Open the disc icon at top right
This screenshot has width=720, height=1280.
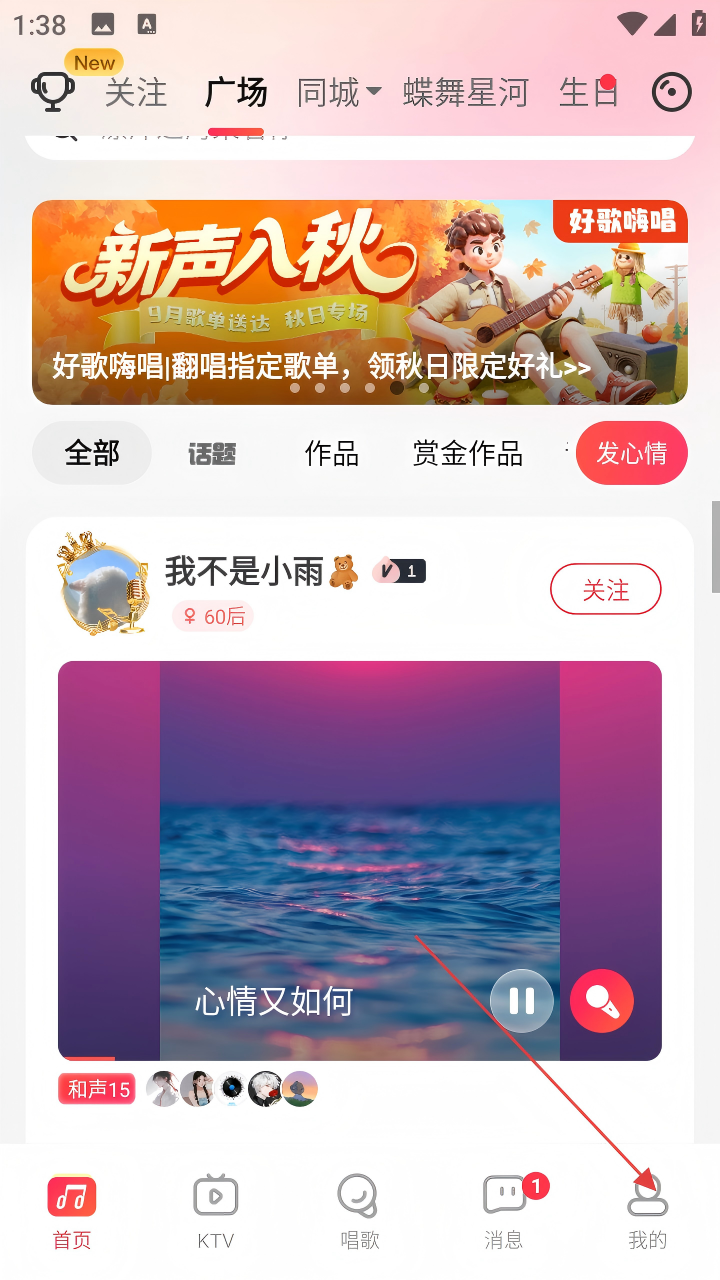[x=671, y=93]
